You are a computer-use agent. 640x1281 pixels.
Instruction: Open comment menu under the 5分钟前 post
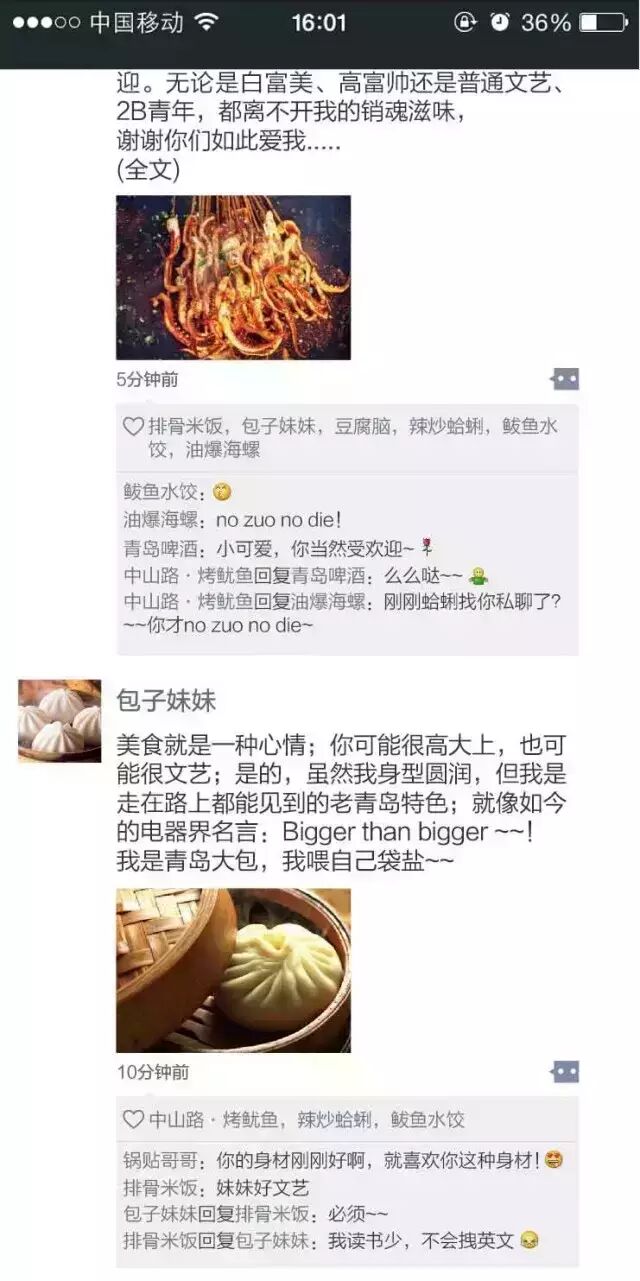click(x=565, y=379)
